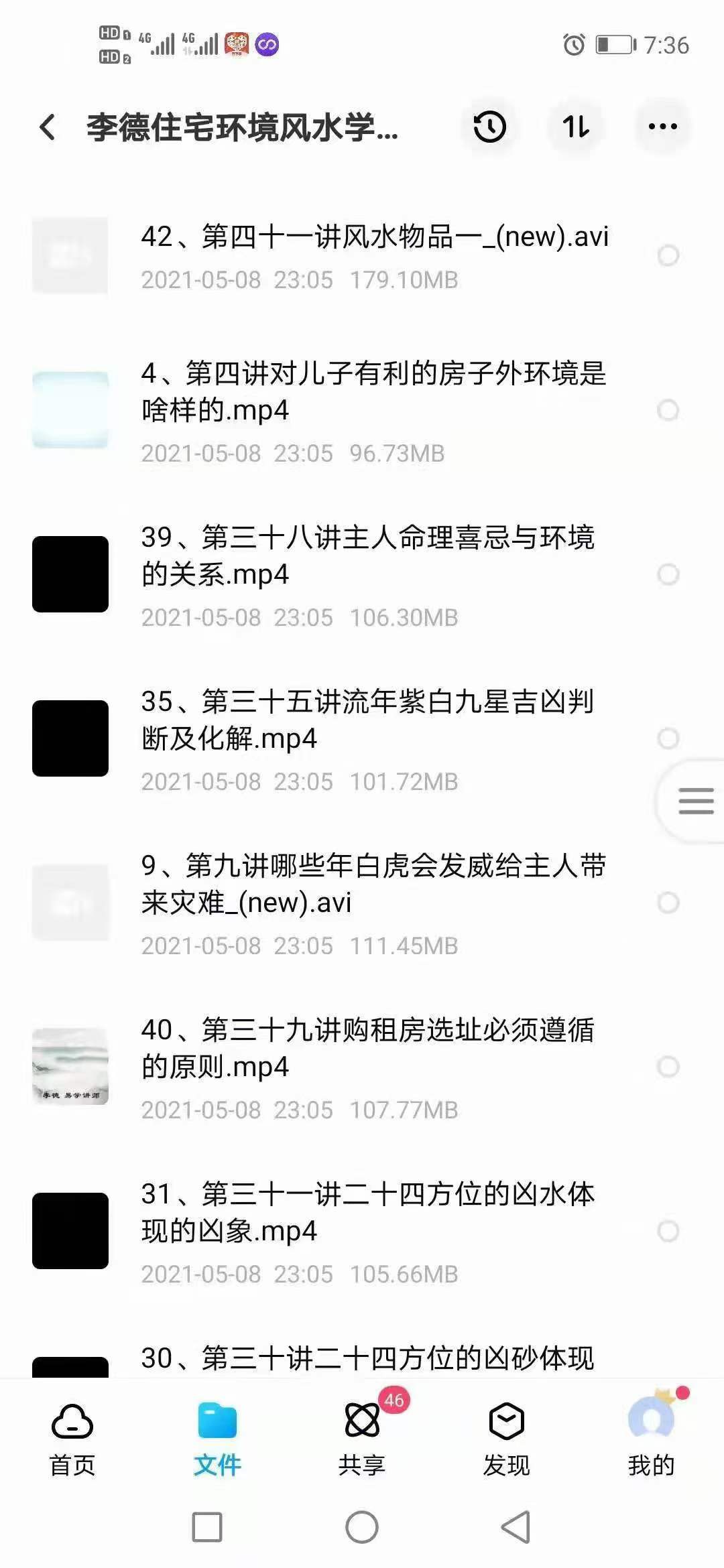Screen dimensions: 724x1568
Task: Click the sort order icon
Action: [x=575, y=126]
